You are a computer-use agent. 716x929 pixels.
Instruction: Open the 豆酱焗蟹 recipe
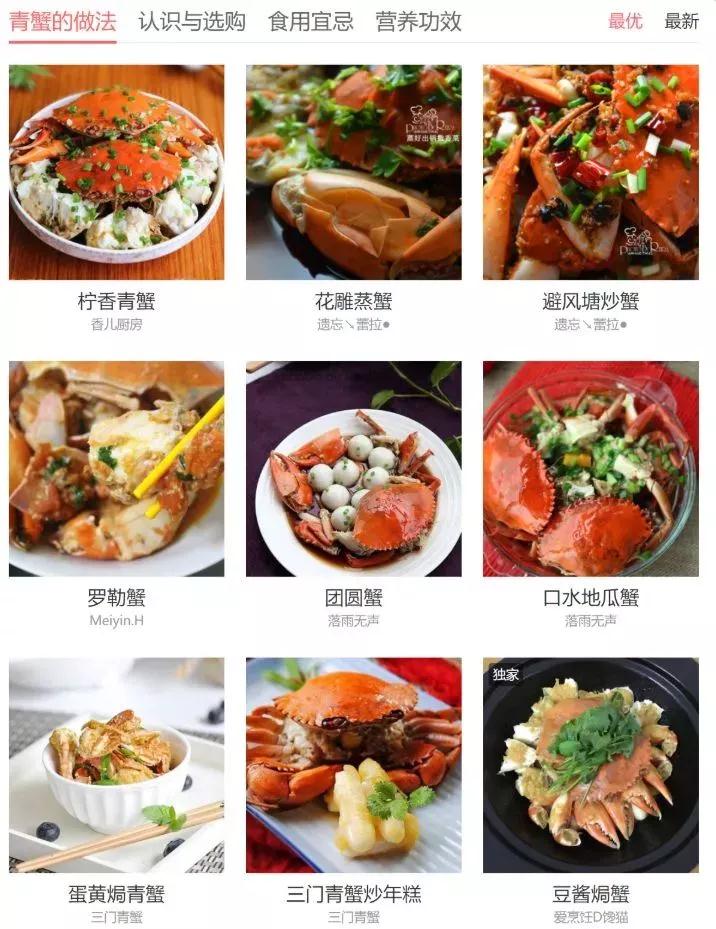590,765
